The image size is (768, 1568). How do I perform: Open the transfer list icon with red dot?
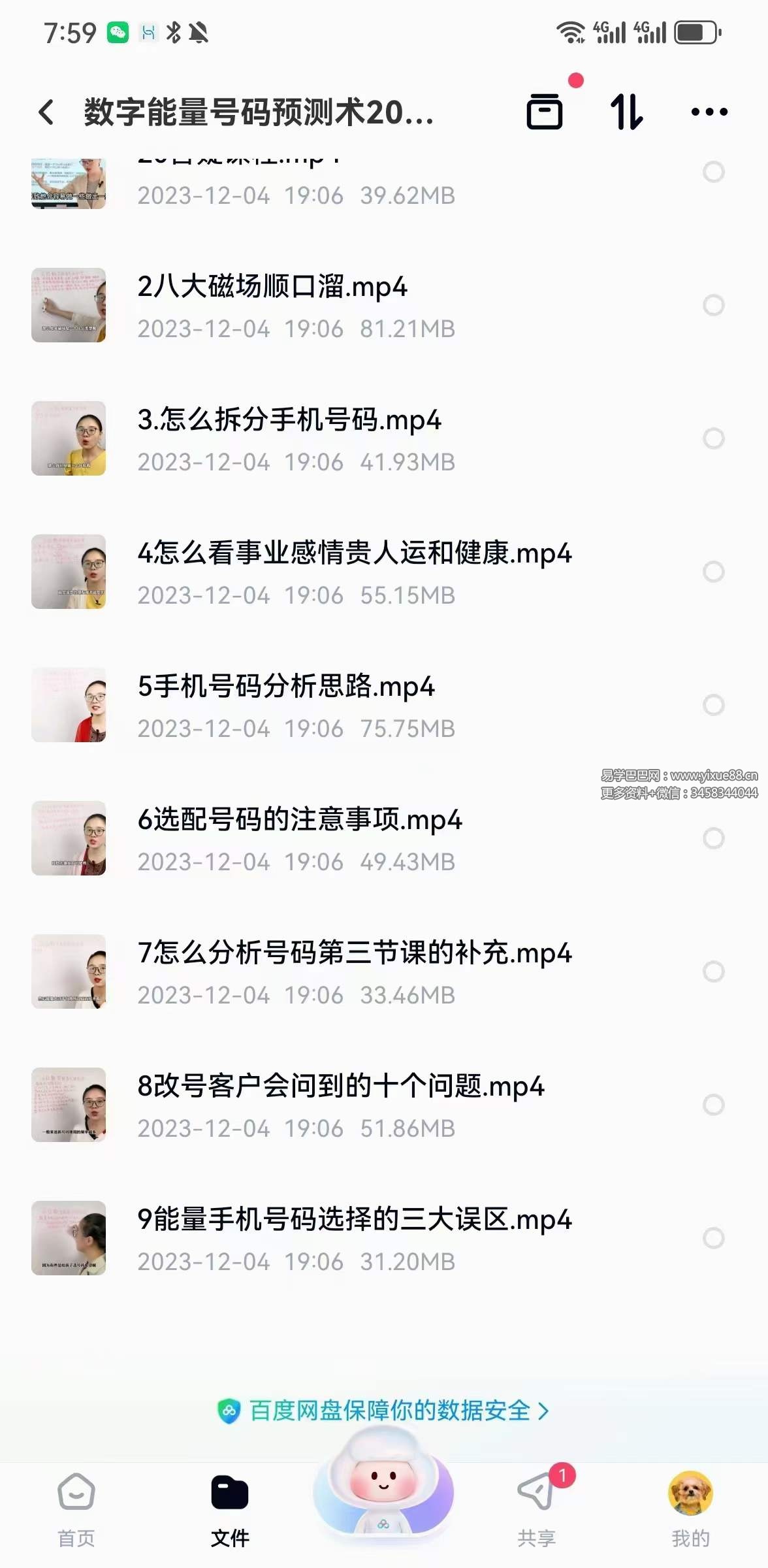(545, 112)
